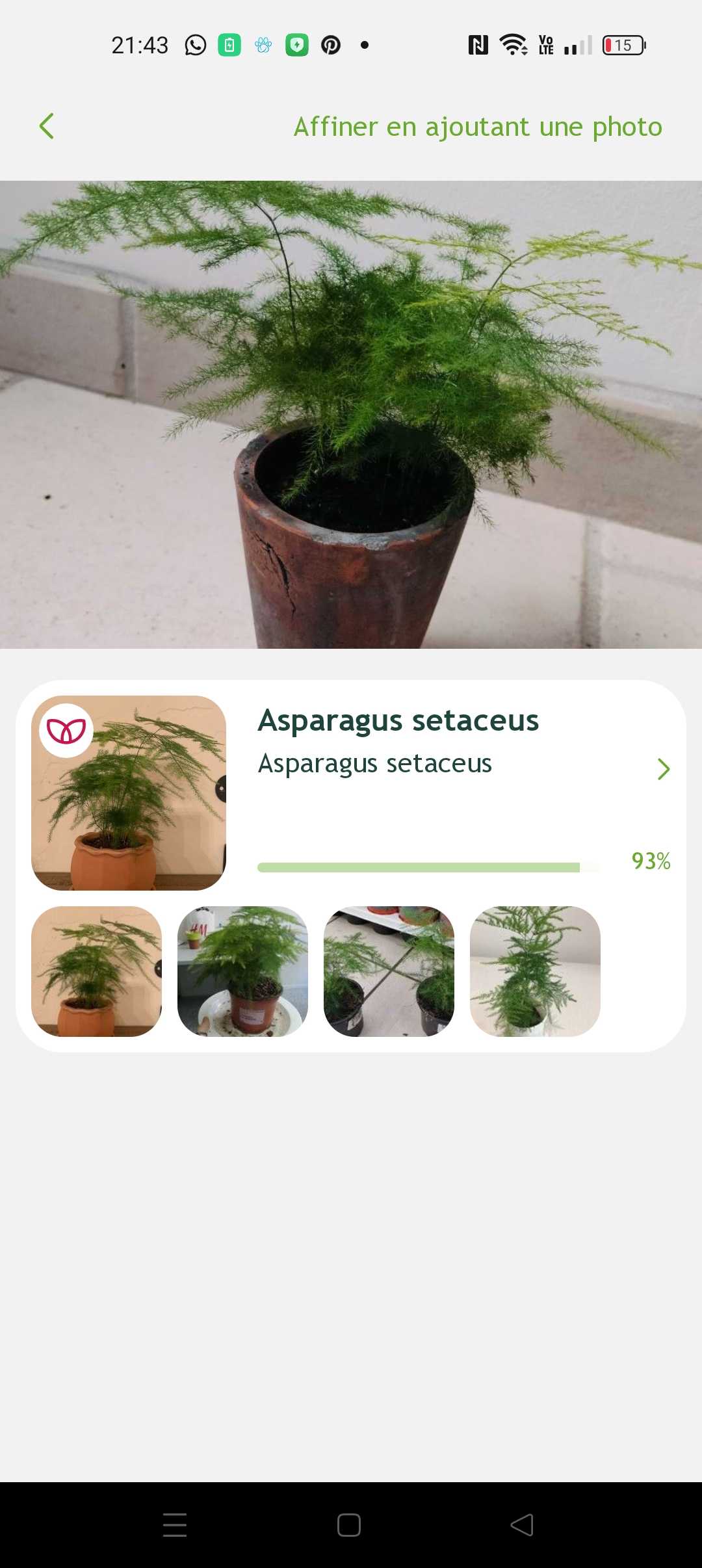
Task: Go back using the green arrow
Action: 46,126
